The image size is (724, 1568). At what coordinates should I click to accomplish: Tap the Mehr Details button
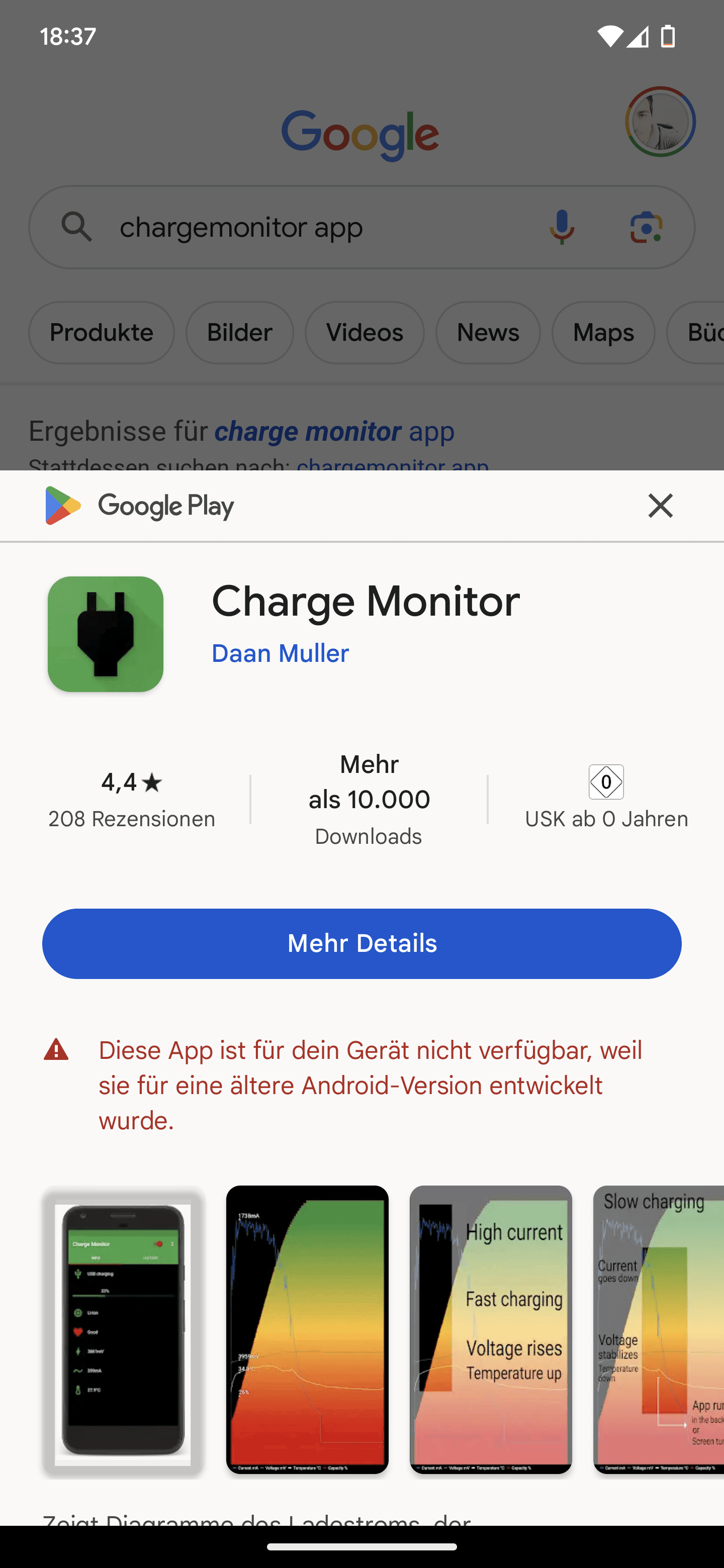coord(361,943)
